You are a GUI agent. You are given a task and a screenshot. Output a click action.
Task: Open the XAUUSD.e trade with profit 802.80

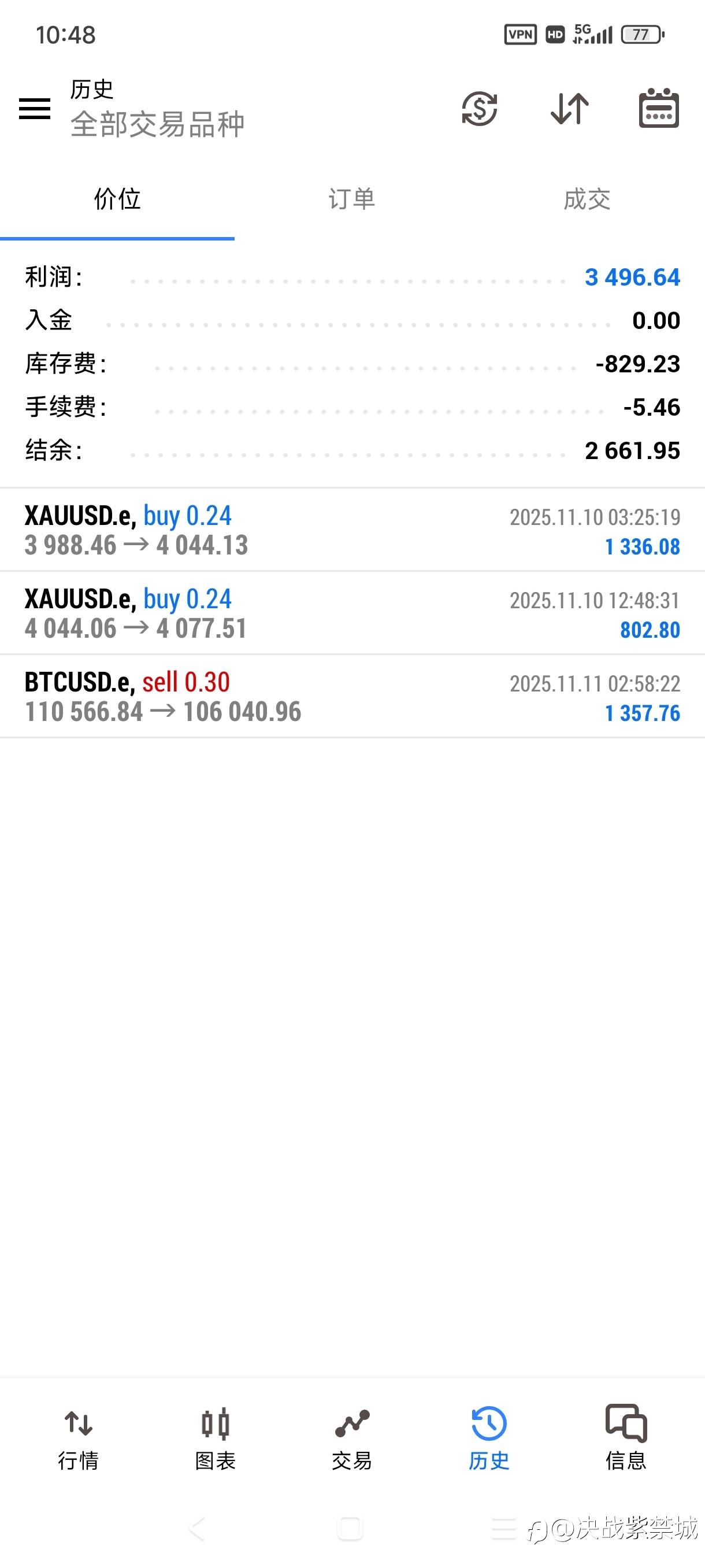point(352,613)
